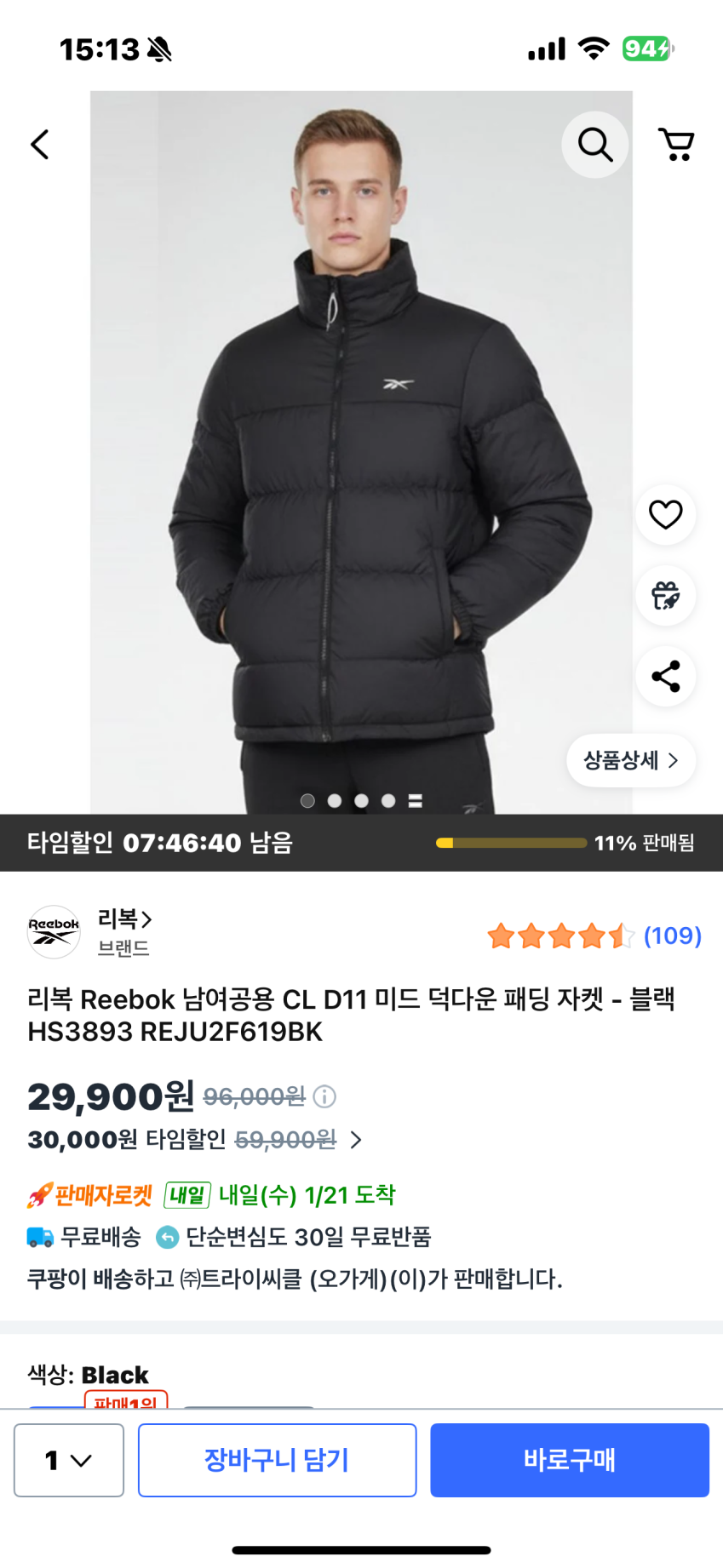
Task: Share this product
Action: 665,677
